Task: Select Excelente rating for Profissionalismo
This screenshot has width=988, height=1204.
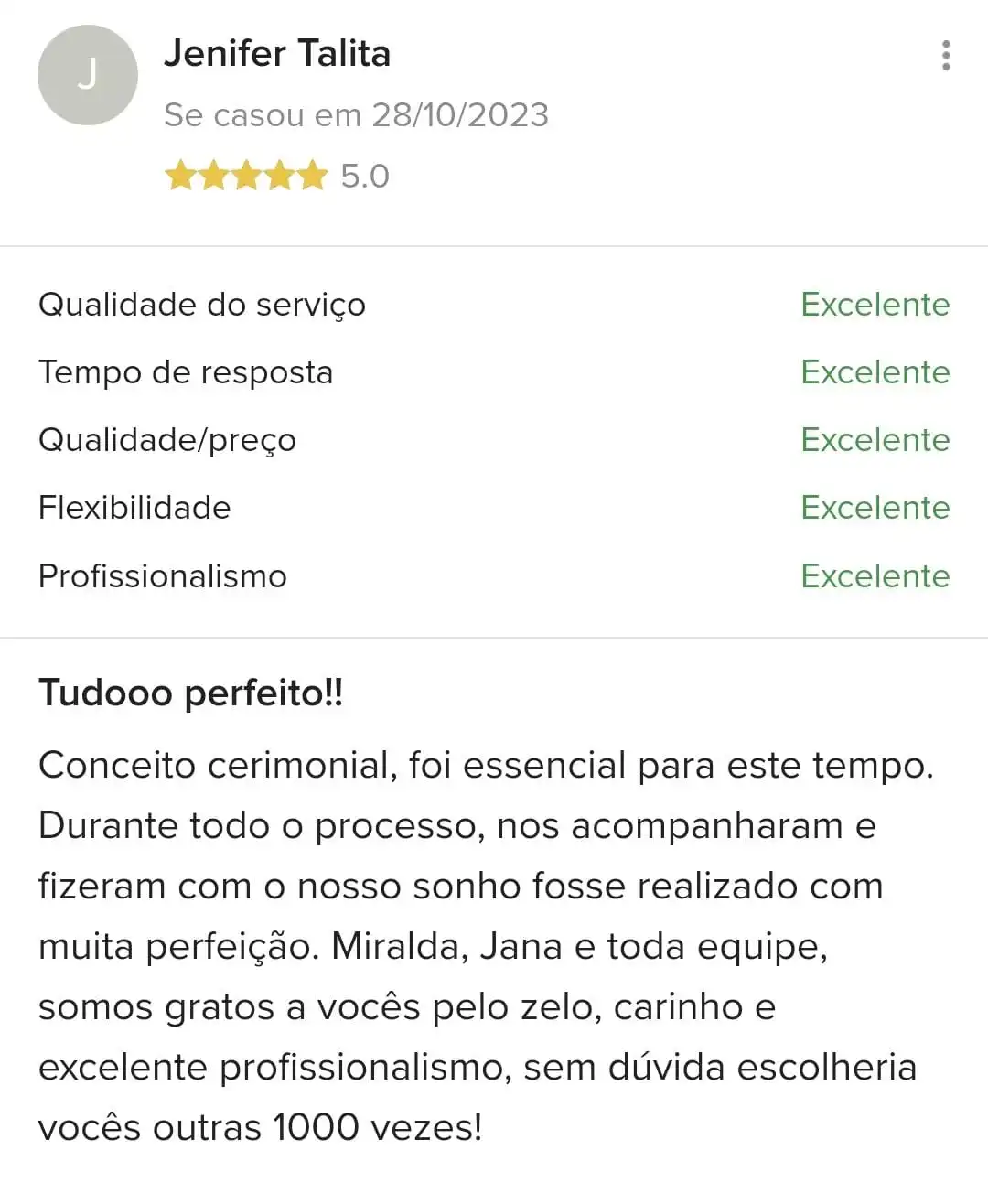Action: pyautogui.click(x=875, y=576)
